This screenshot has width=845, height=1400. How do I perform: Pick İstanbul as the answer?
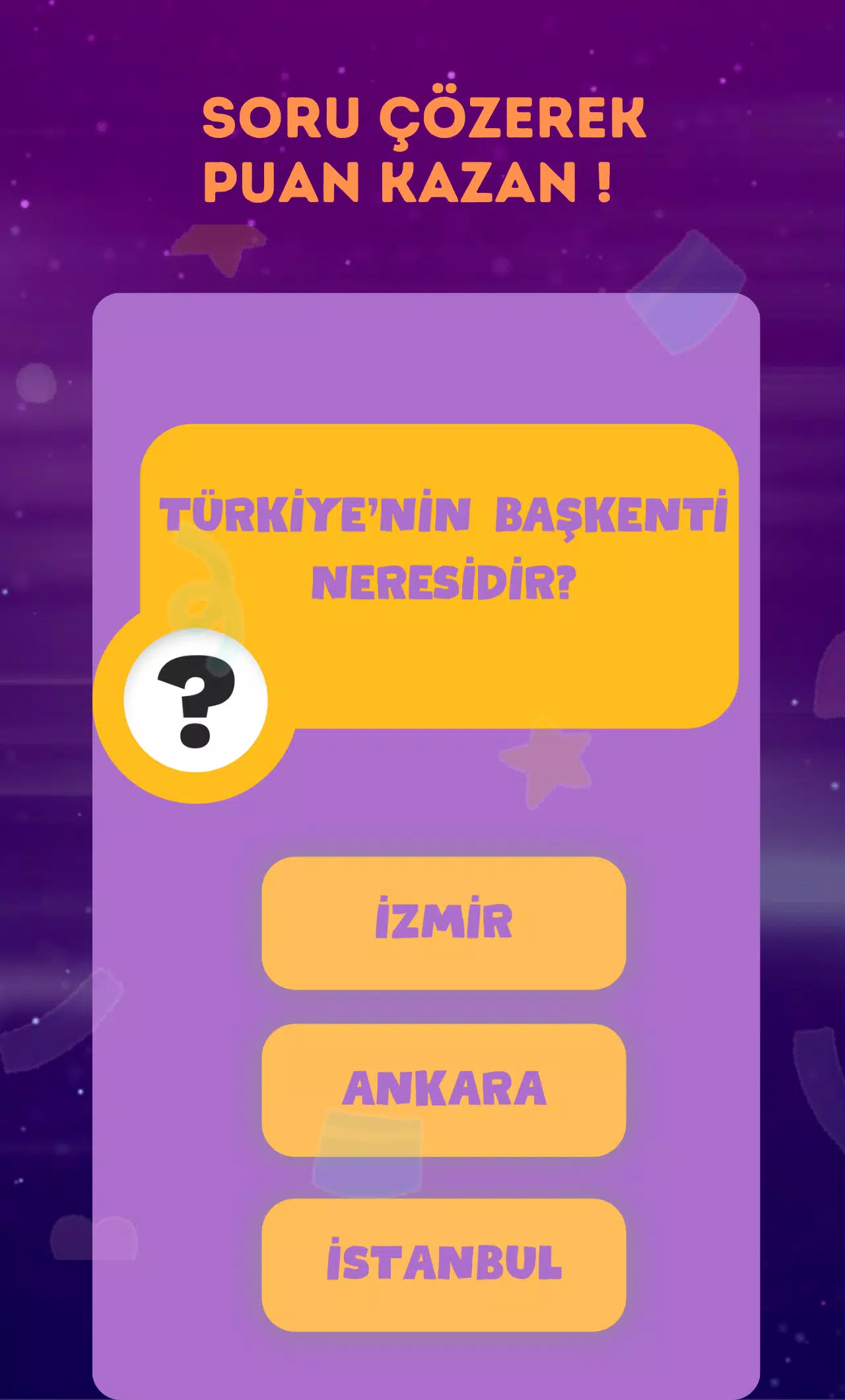pos(444,1265)
